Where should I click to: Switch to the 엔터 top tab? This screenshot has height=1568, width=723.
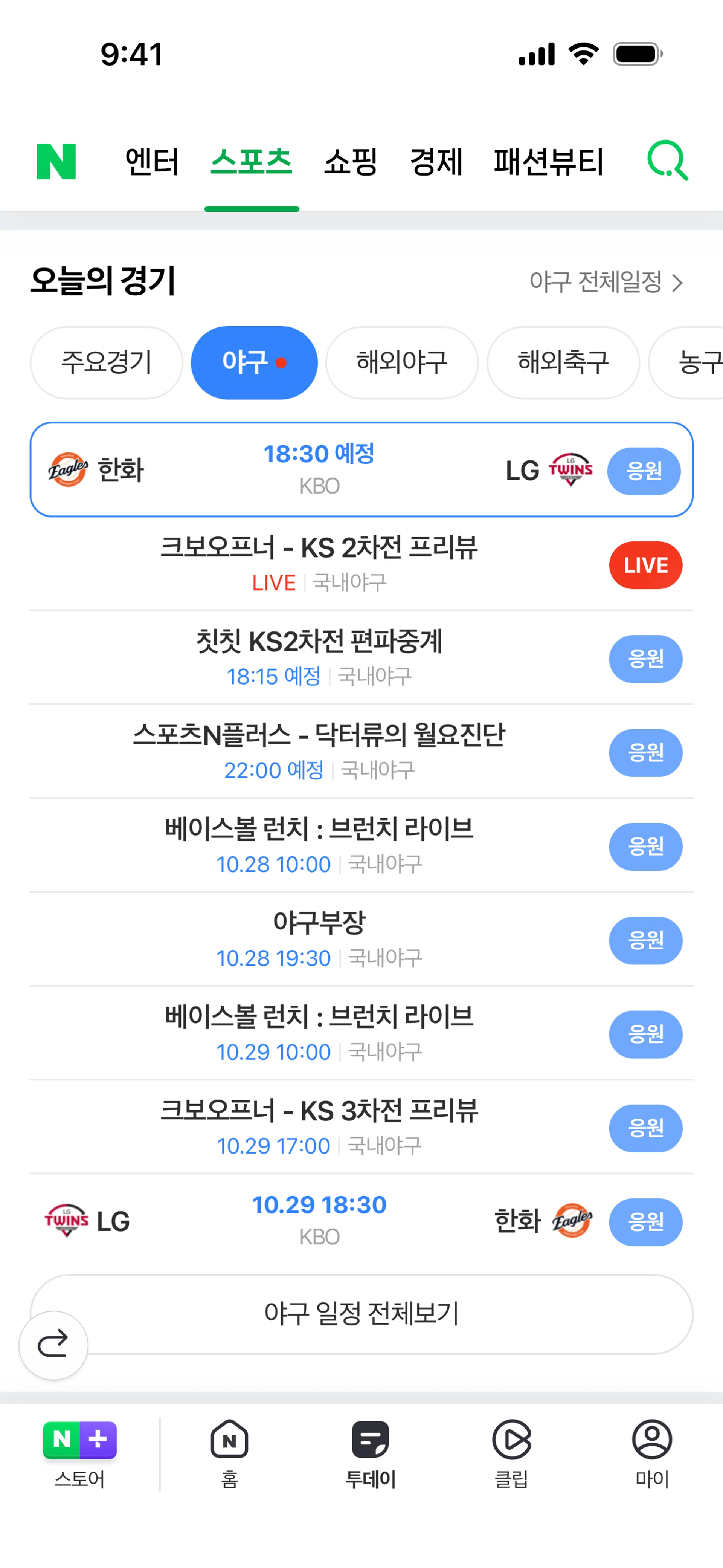(x=151, y=162)
